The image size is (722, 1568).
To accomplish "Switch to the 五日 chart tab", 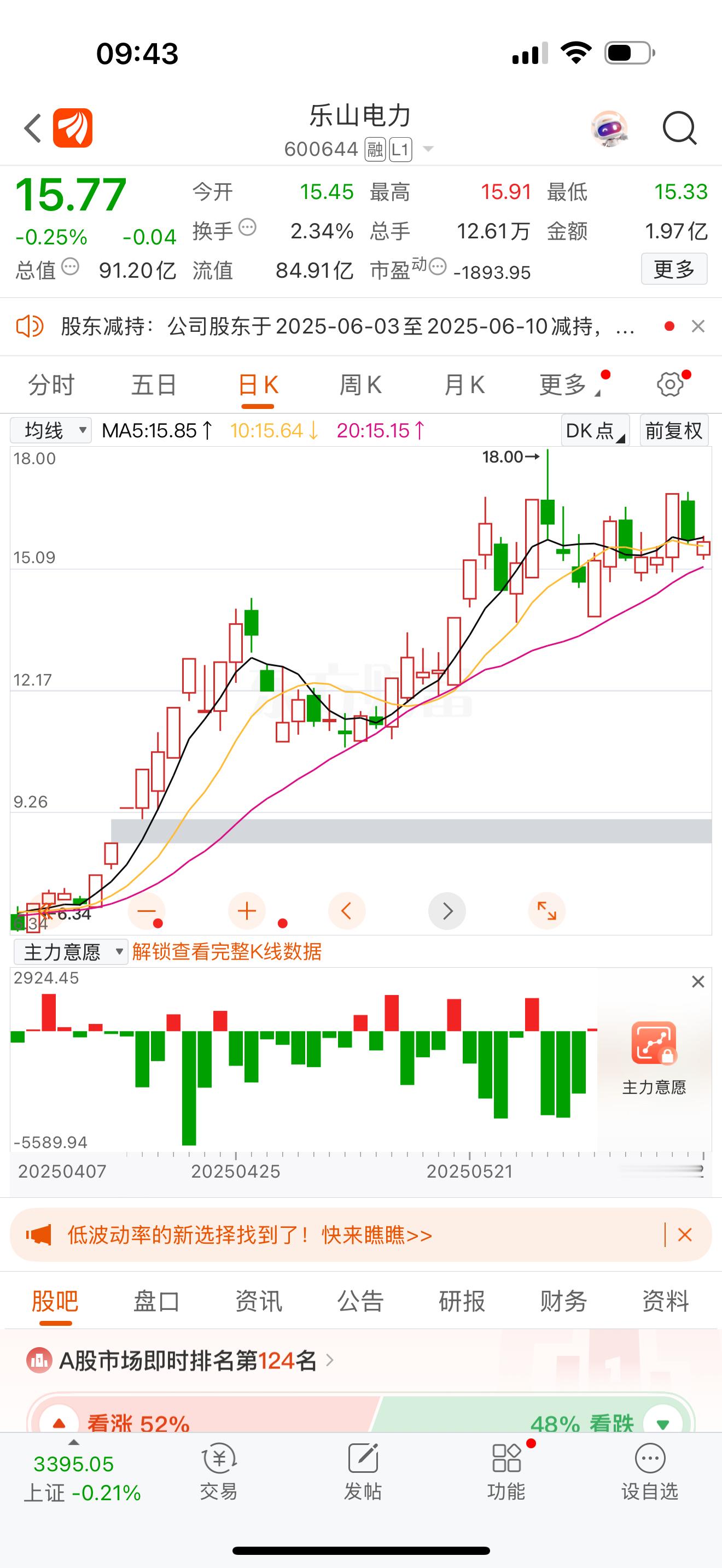I will pos(154,385).
